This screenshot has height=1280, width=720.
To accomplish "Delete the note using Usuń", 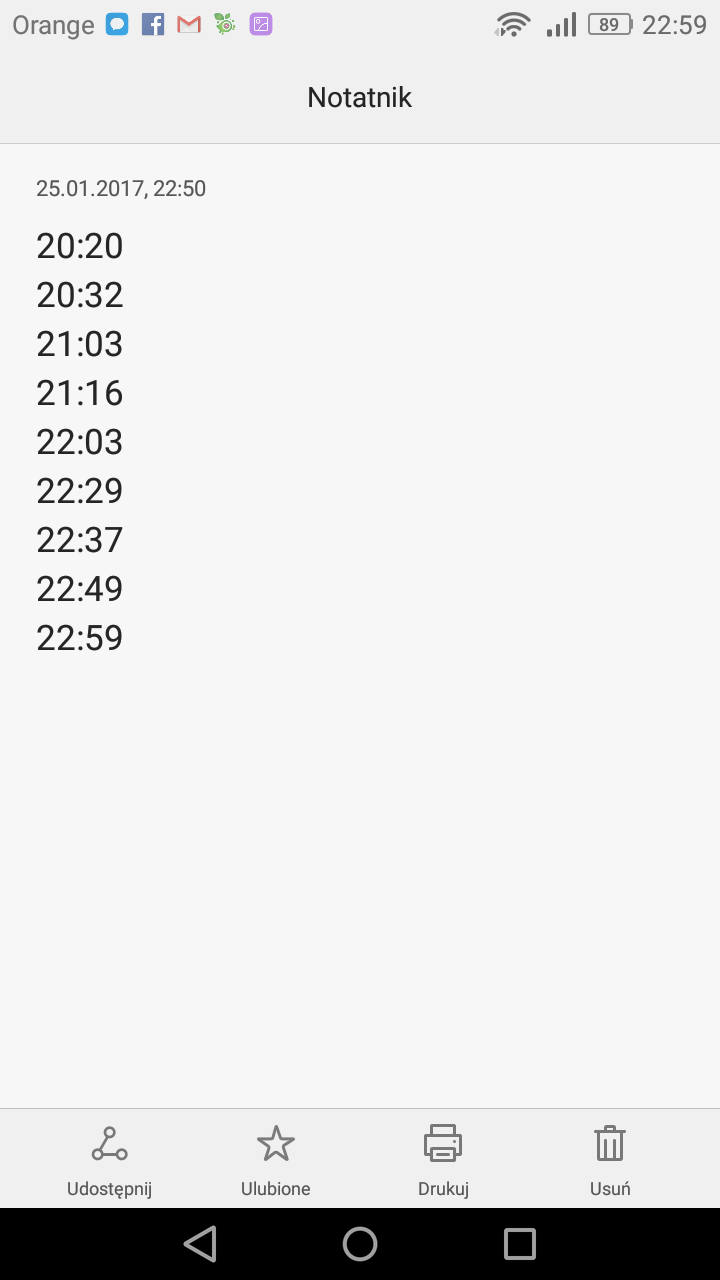I will click(610, 1158).
